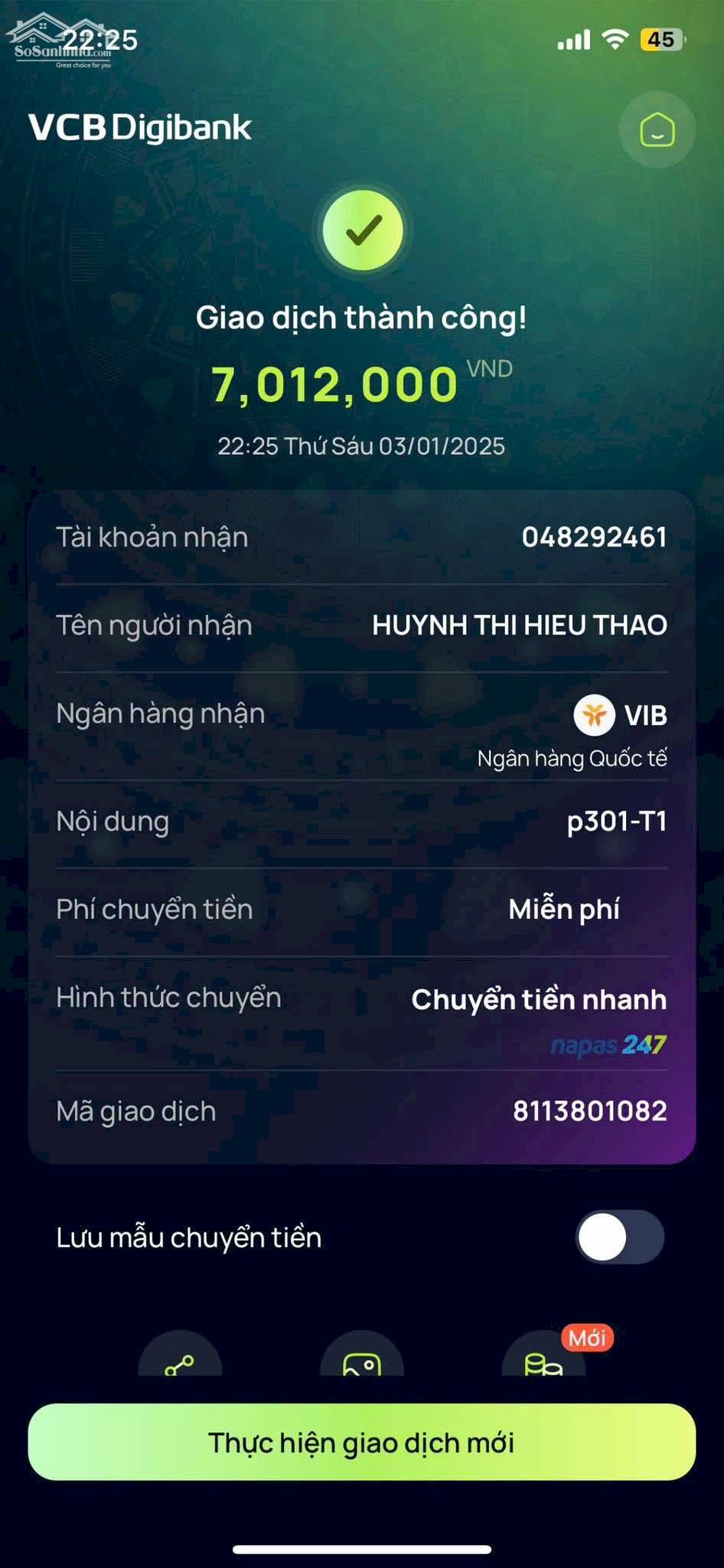724x1568 pixels.
Task: Select recipient name HUYNH THI HIEU THAO
Action: [520, 625]
